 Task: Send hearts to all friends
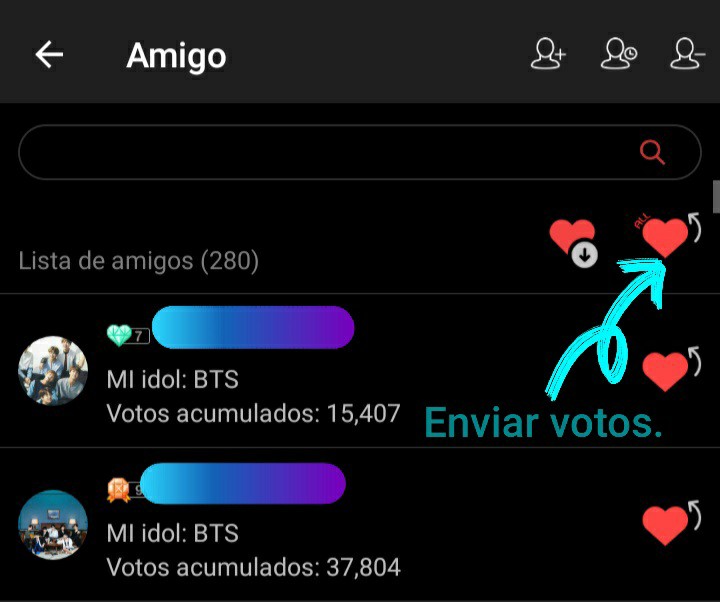pos(667,238)
